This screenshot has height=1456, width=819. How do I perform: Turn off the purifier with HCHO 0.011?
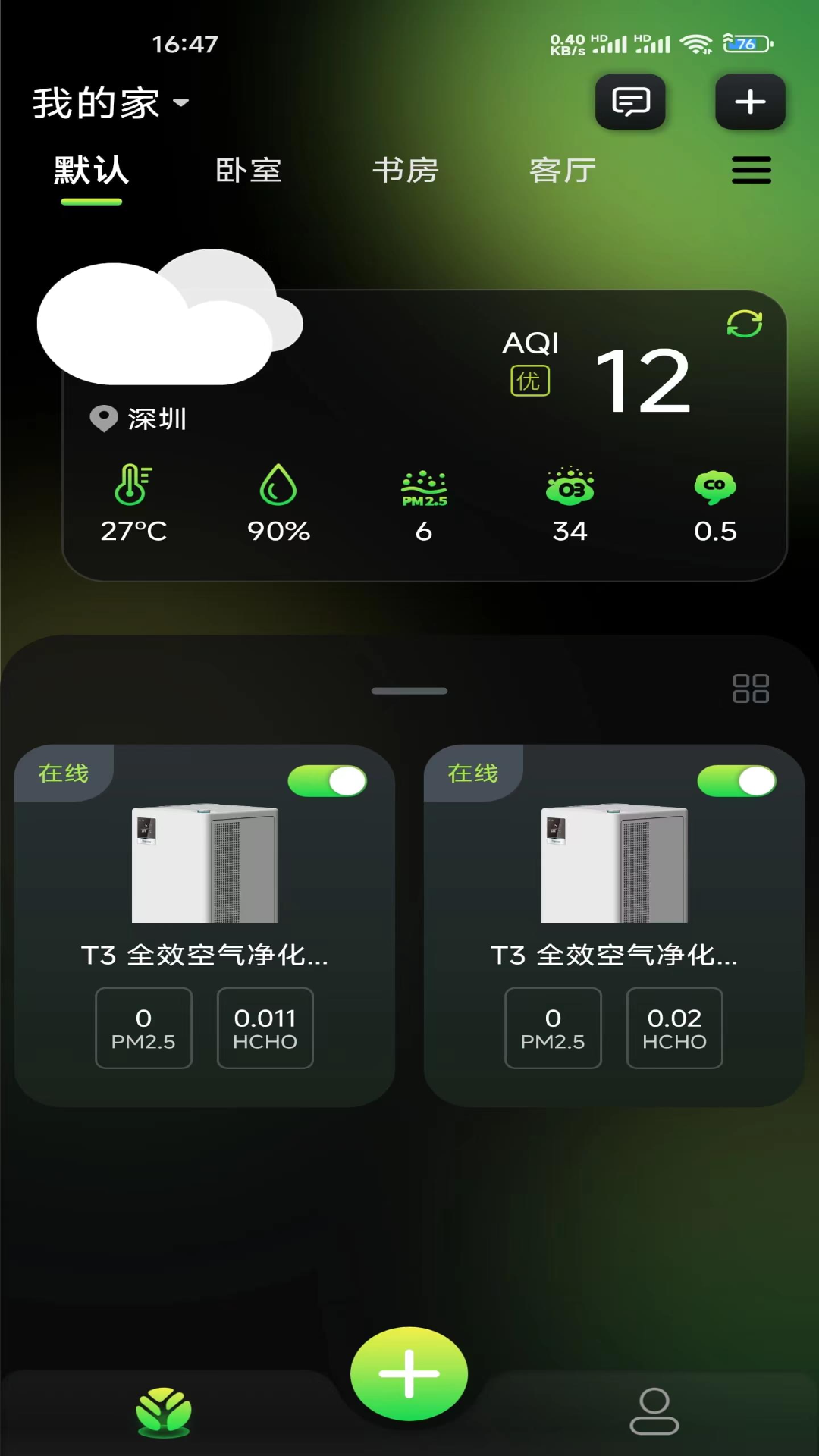(328, 781)
